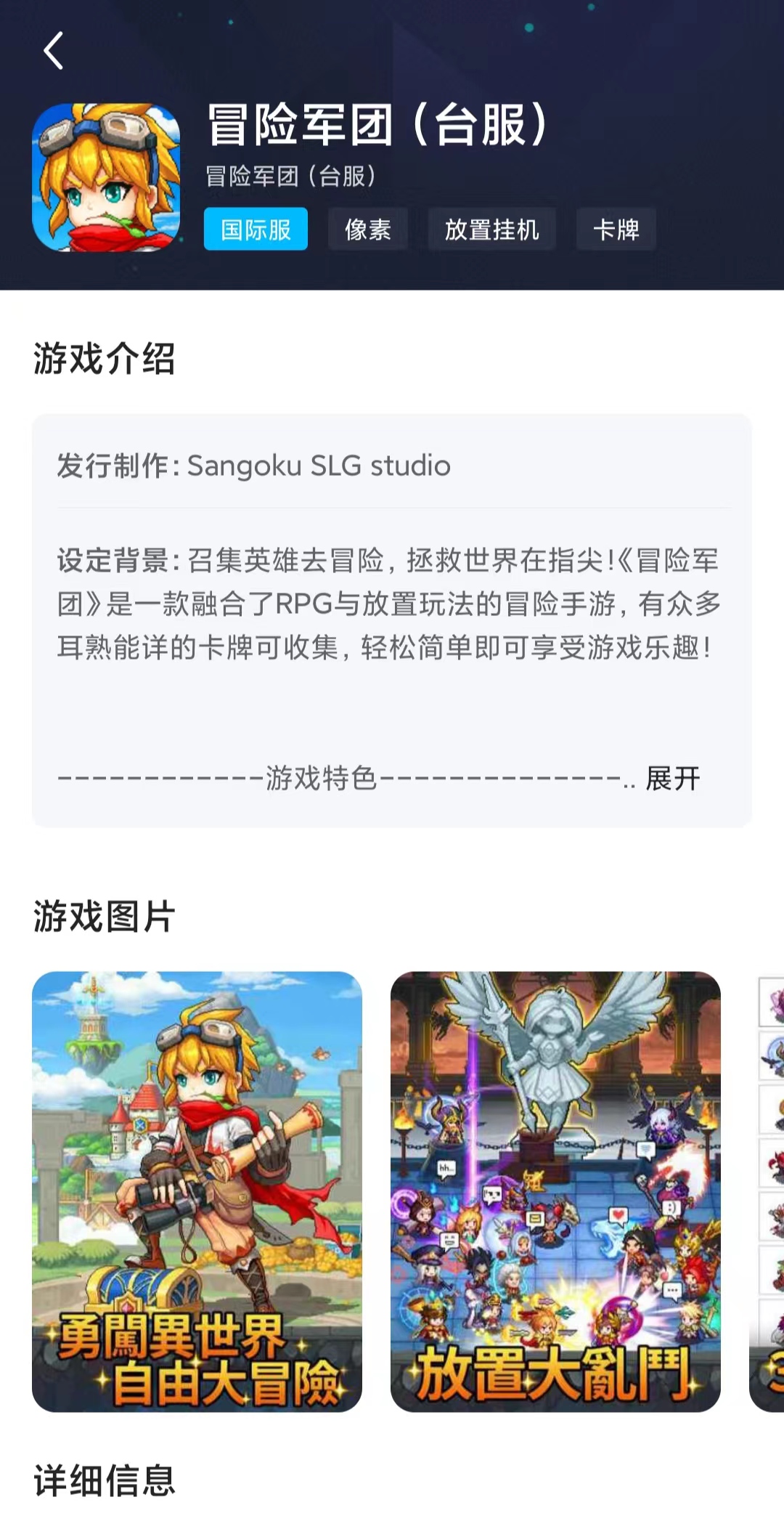784x1513 pixels.
Task: Open the 卡牌 tag
Action: 616,230
